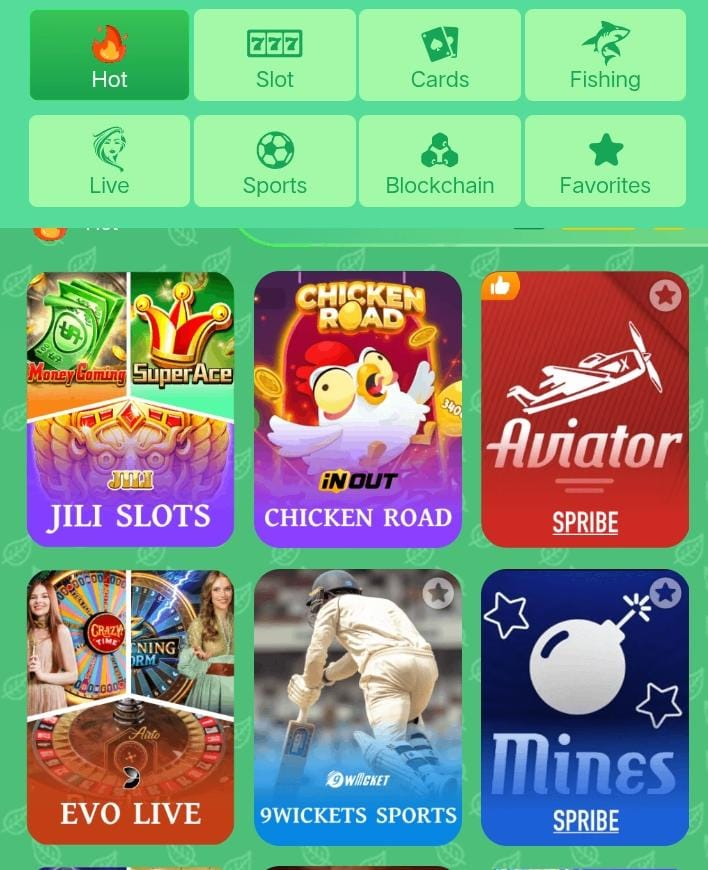The height and width of the screenshot is (870, 708).
Task: Open the Sports category
Action: click(x=275, y=161)
